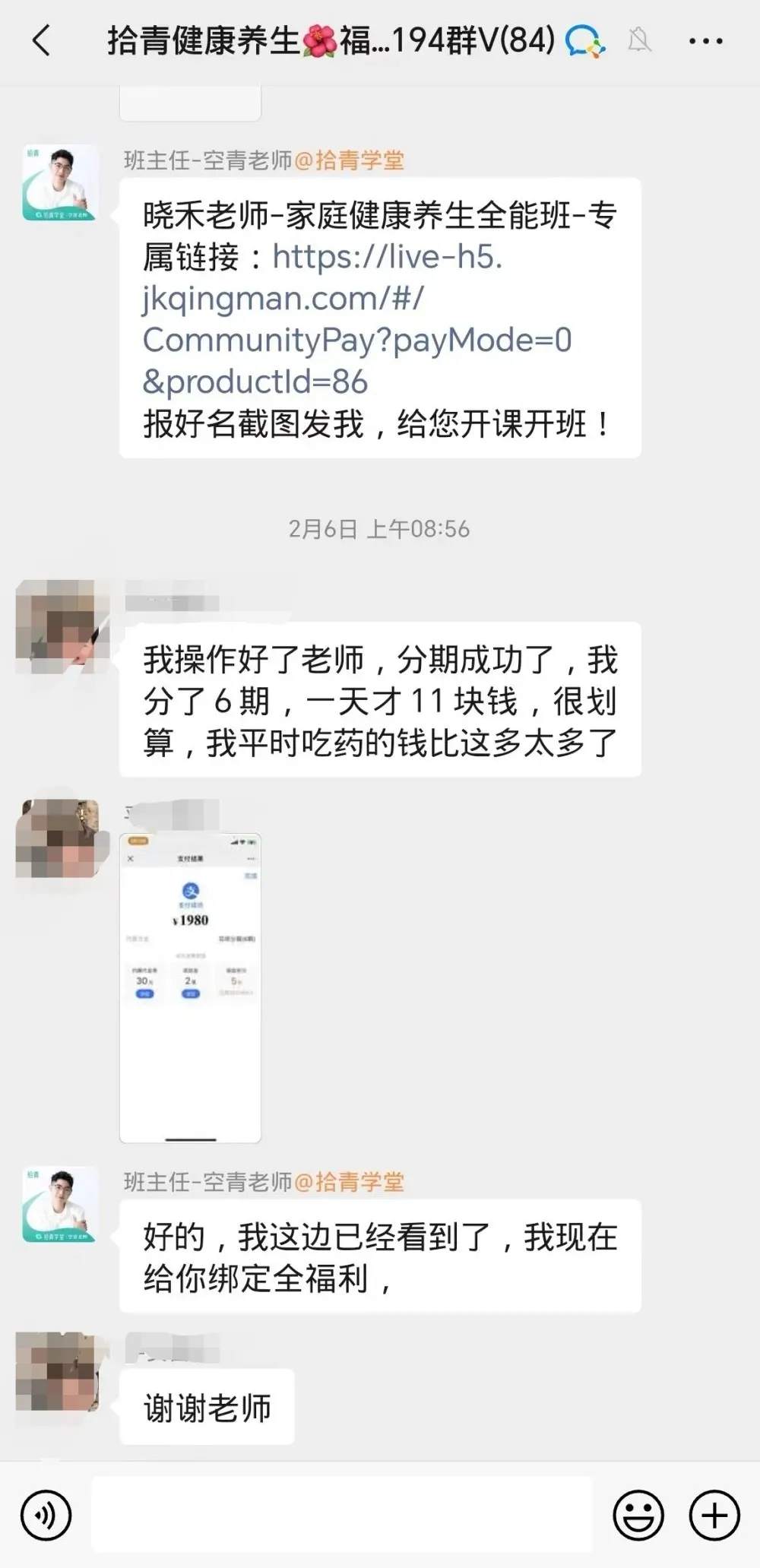The height and width of the screenshot is (1568, 760).
Task: View the ¥1980 payment screenshot image
Action: [190, 987]
